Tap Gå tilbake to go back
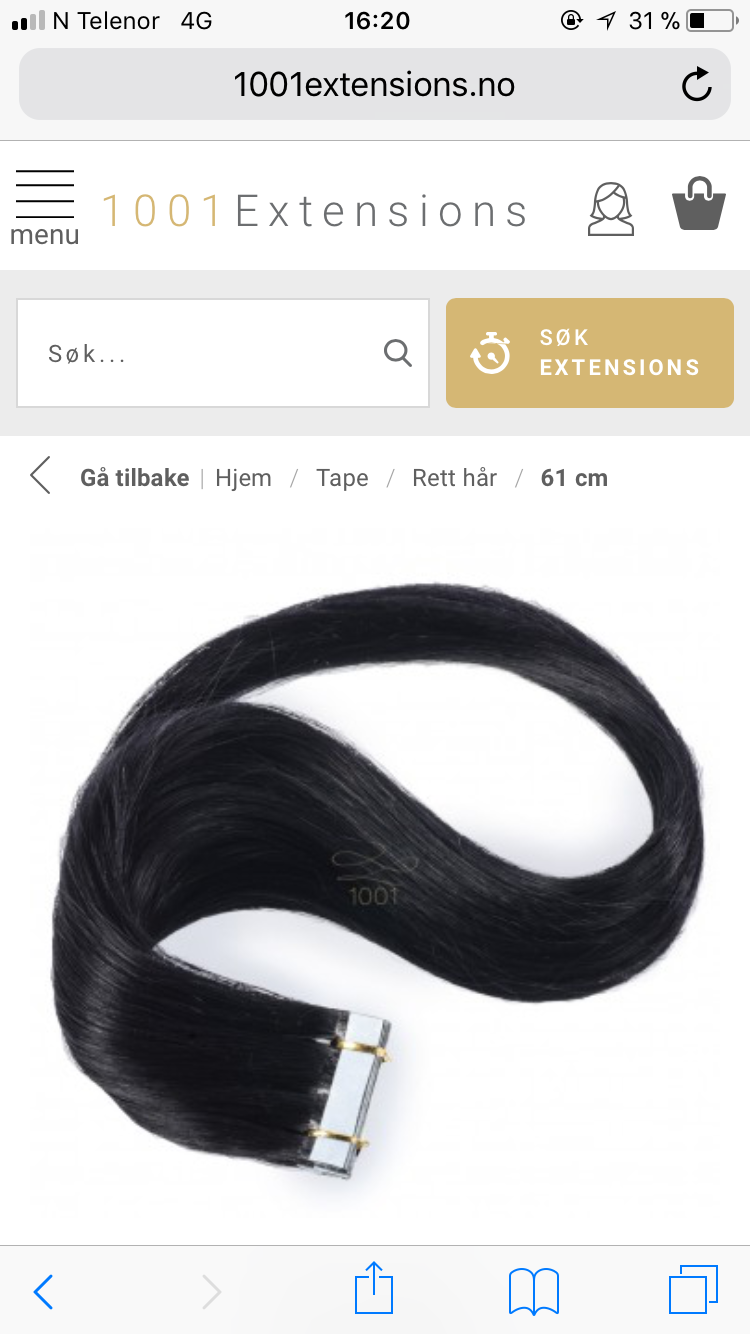 click(134, 478)
